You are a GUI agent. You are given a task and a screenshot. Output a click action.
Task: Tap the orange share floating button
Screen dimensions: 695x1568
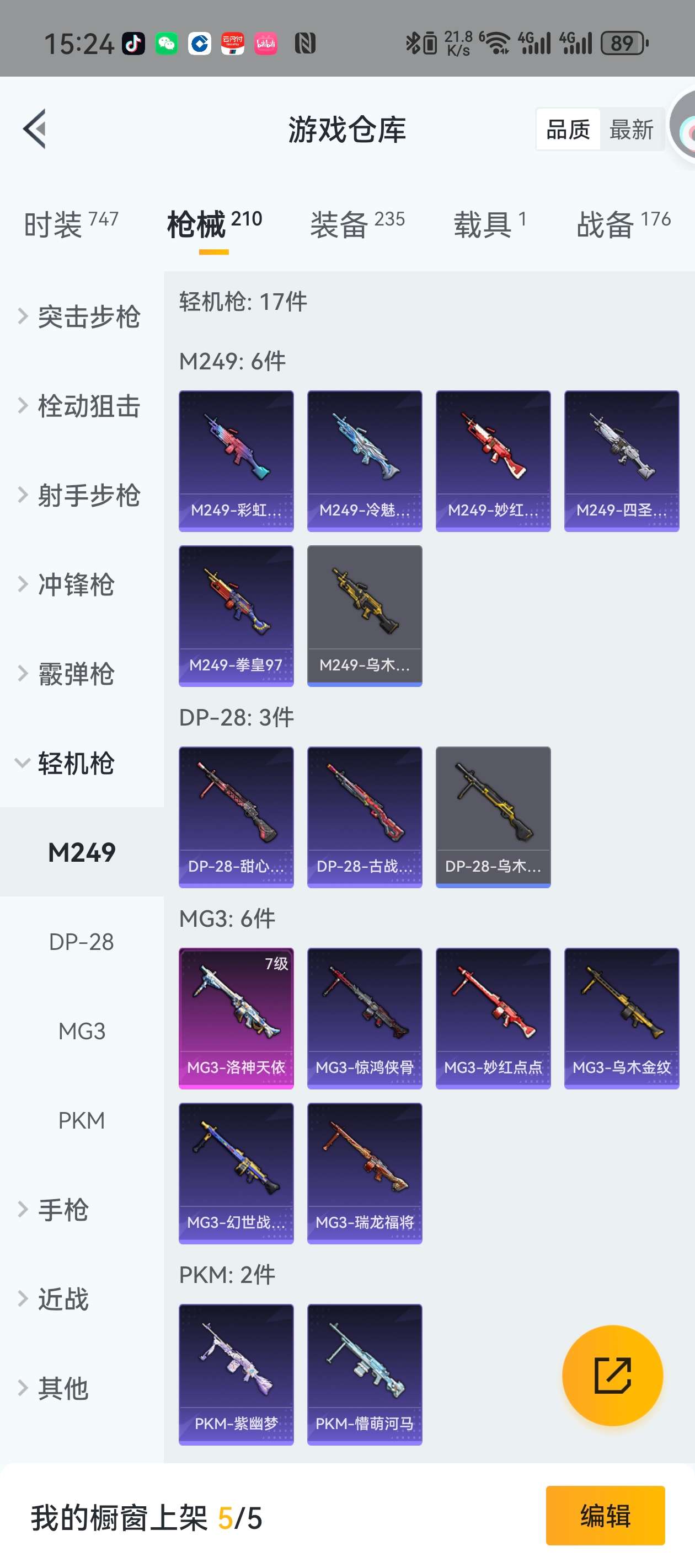(612, 1375)
